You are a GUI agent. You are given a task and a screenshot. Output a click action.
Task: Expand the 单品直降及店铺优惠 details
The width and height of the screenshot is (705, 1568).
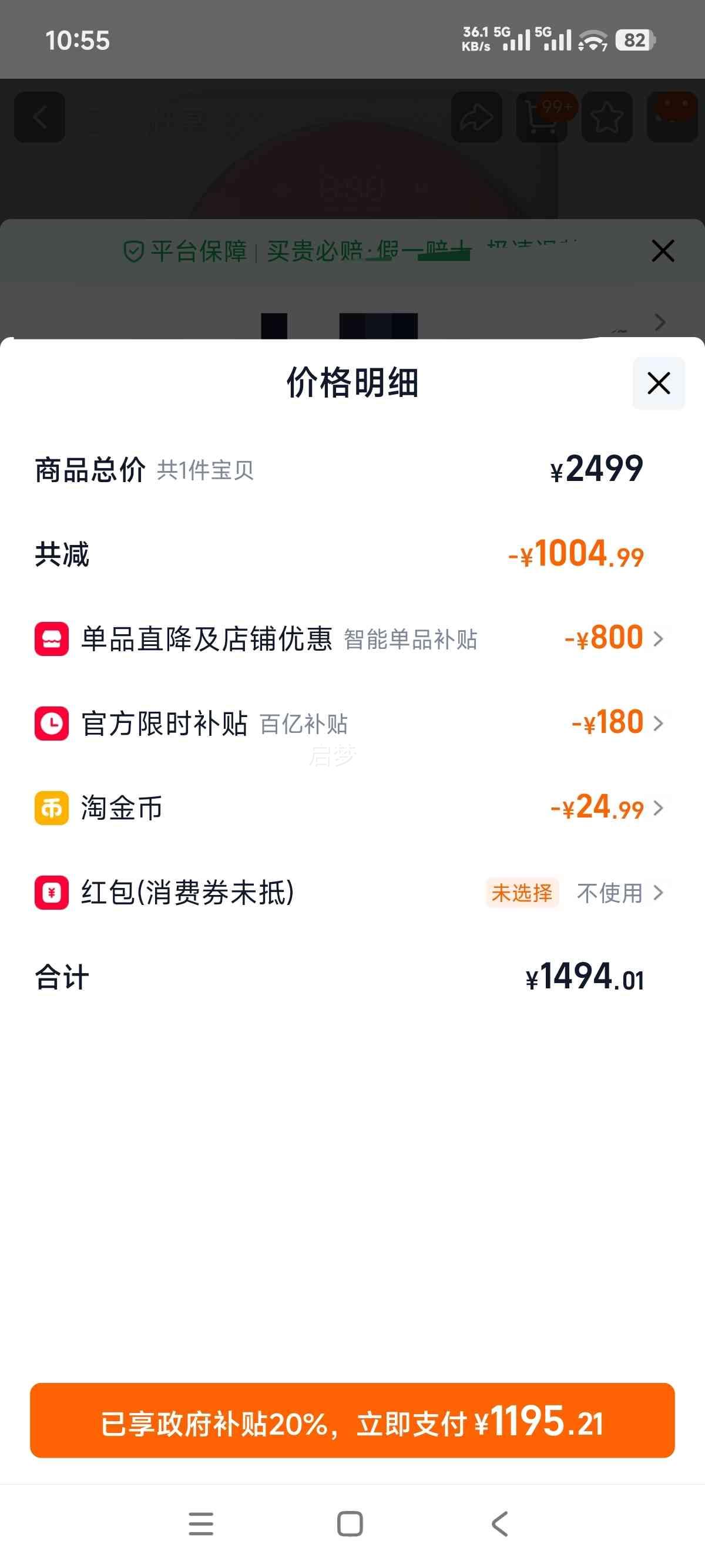[x=659, y=638]
